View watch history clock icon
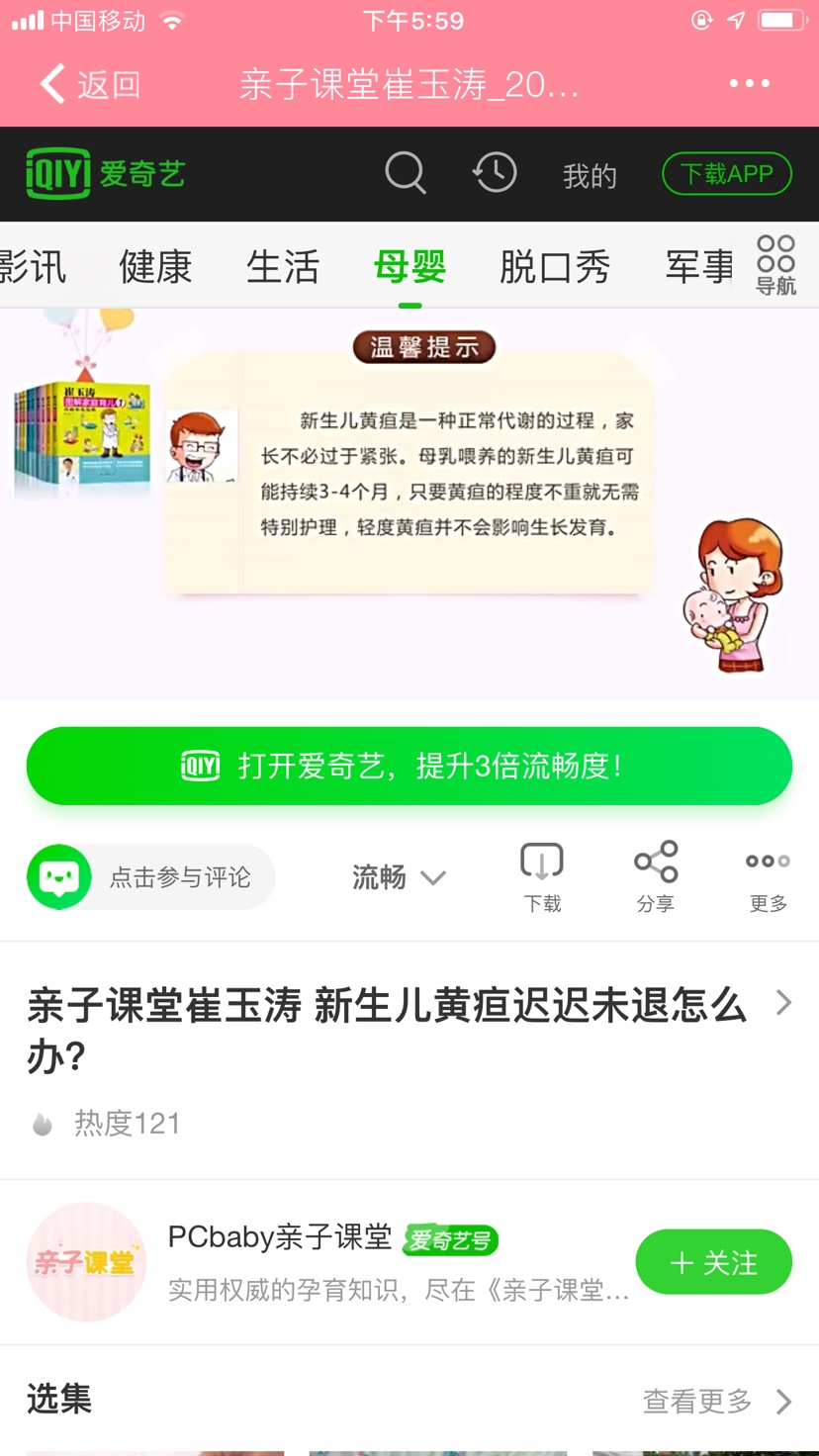Viewport: 819px width, 1456px height. point(495,173)
